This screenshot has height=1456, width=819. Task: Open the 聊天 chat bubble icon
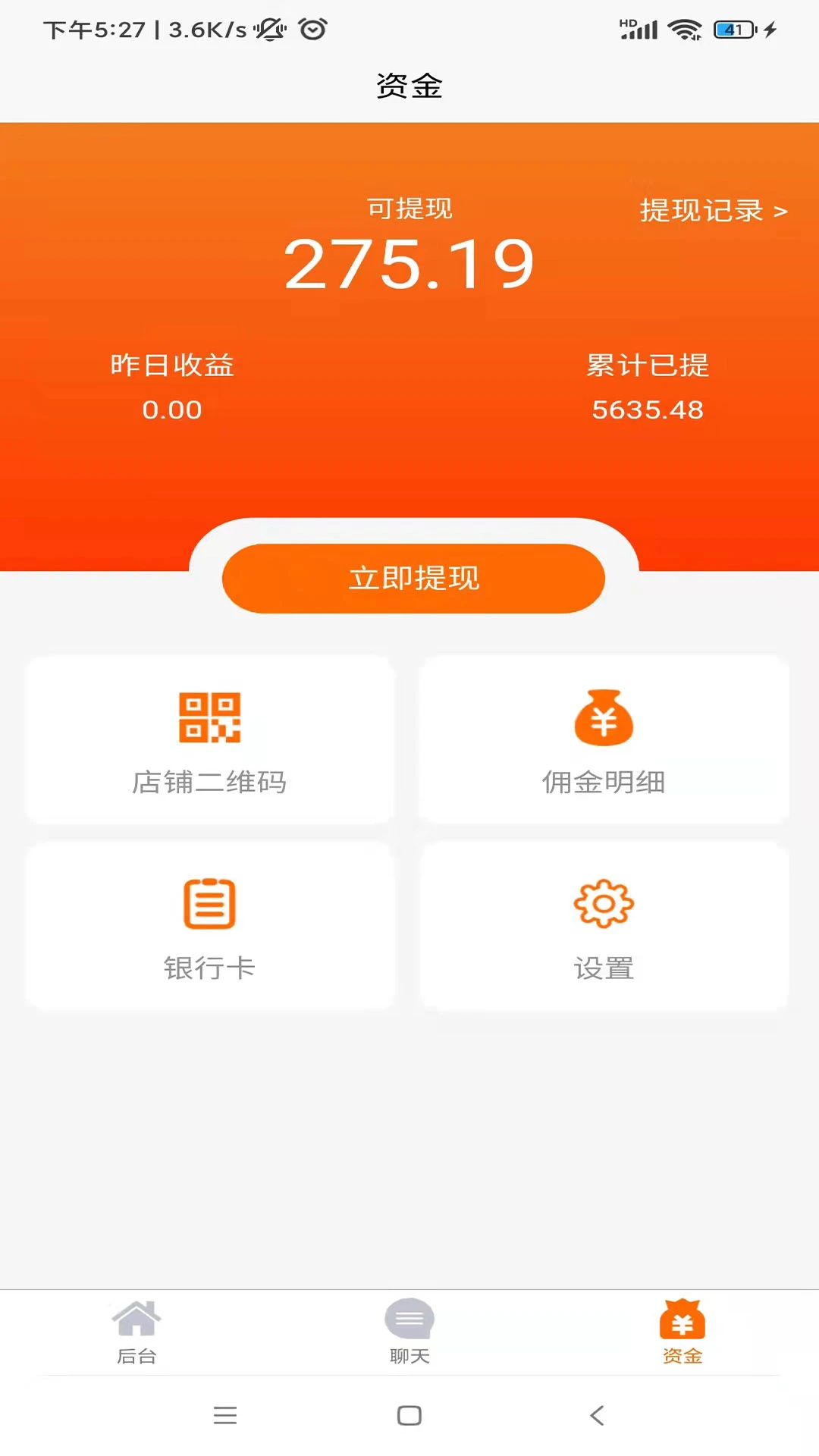(x=409, y=1317)
